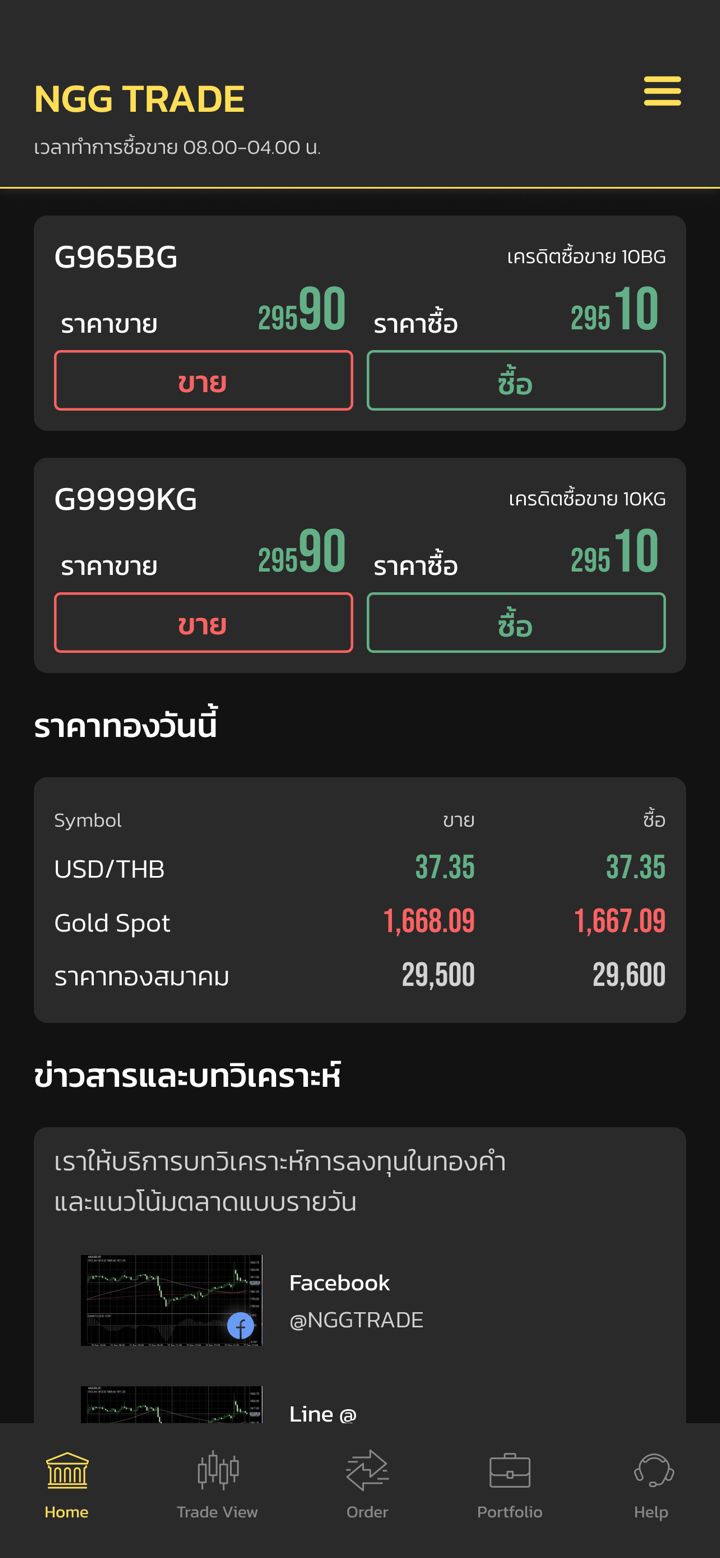Click the Facebook chart thumbnail
The image size is (720, 1558).
(171, 1300)
